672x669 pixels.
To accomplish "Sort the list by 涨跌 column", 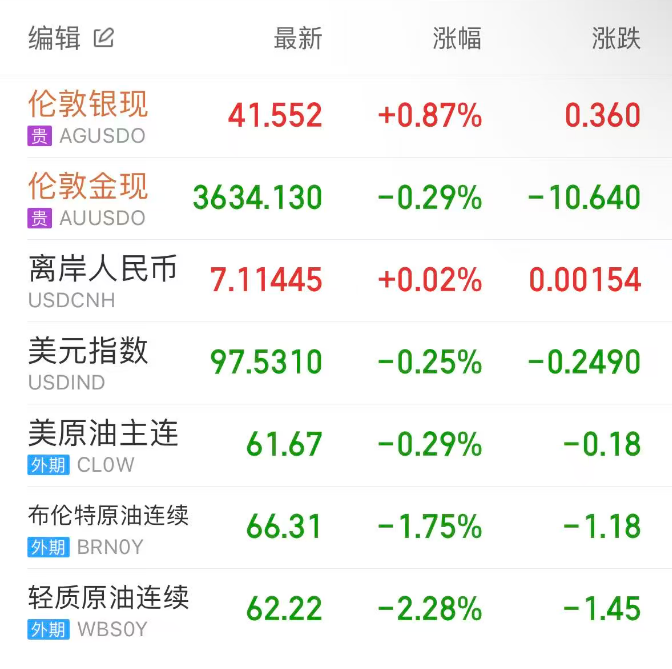I will pos(615,39).
